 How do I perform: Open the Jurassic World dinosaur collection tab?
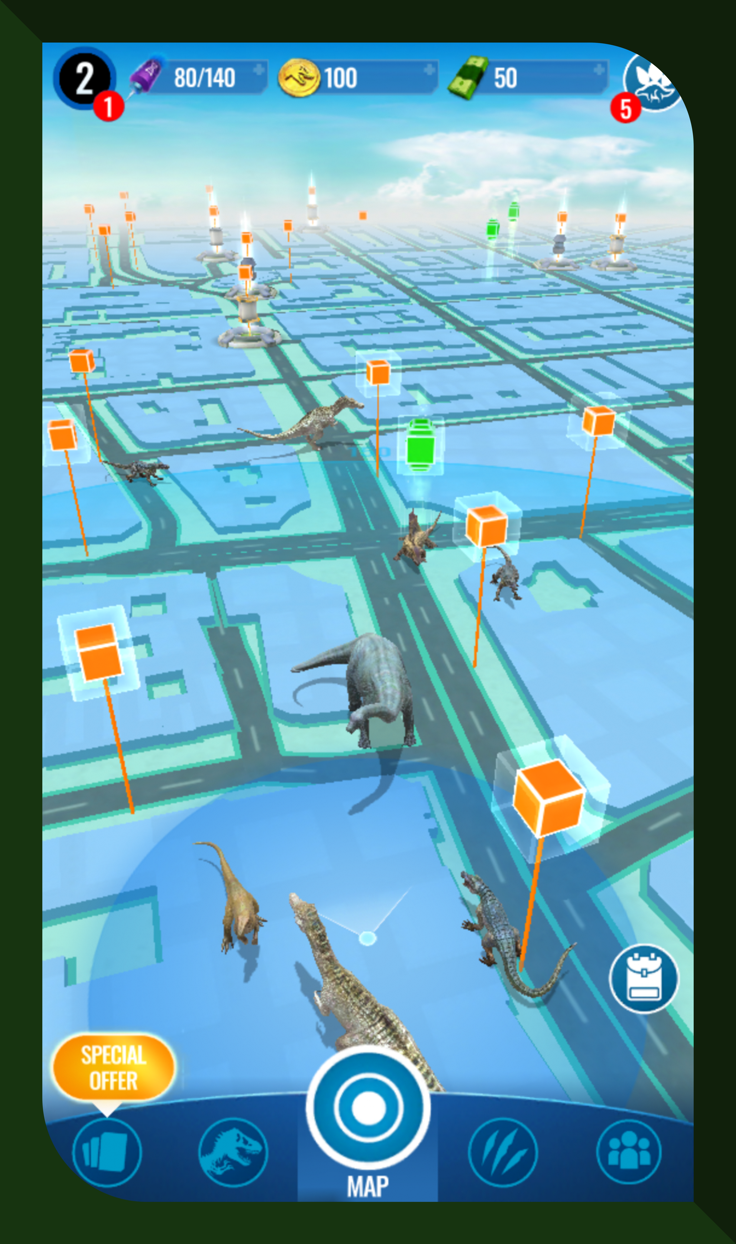[x=233, y=1152]
